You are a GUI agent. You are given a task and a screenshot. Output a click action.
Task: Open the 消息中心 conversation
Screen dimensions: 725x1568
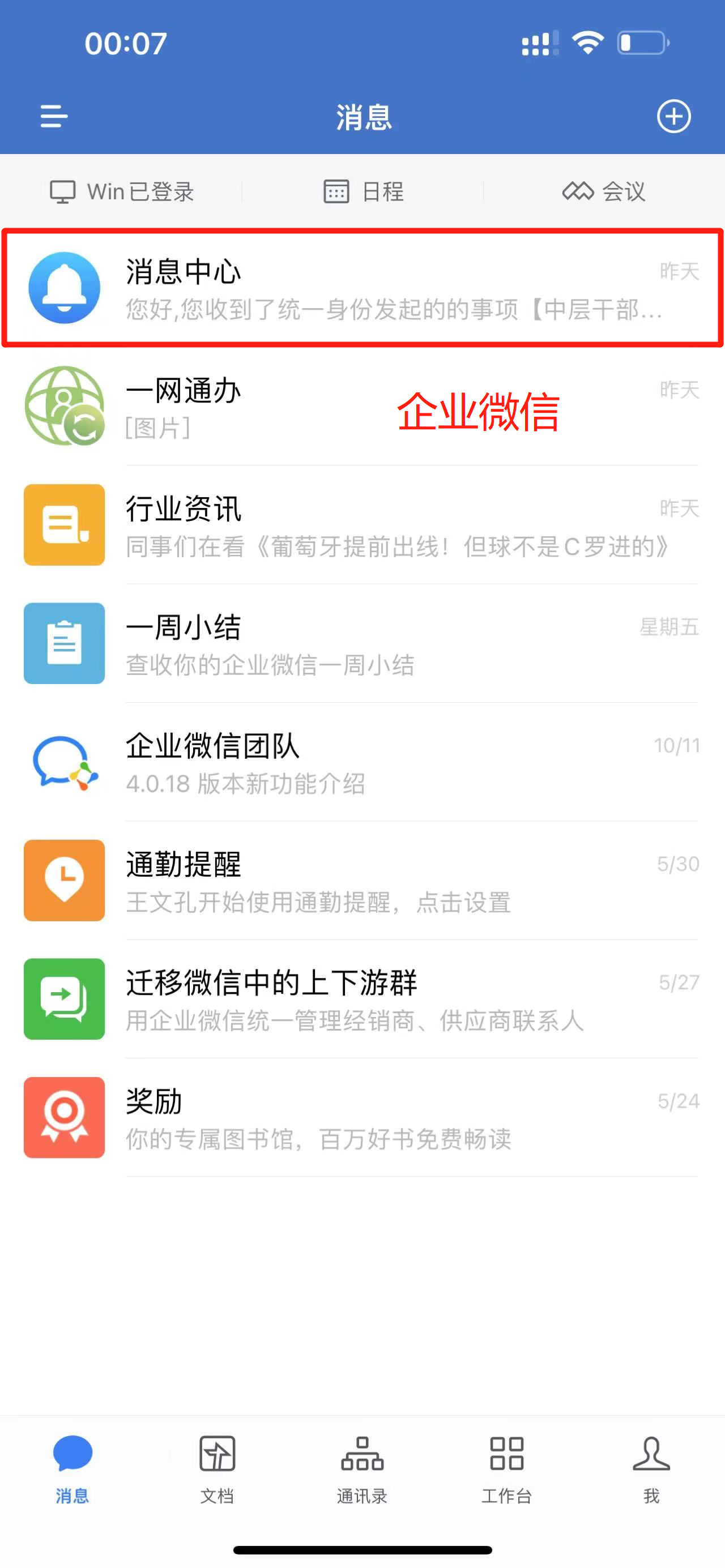363,288
